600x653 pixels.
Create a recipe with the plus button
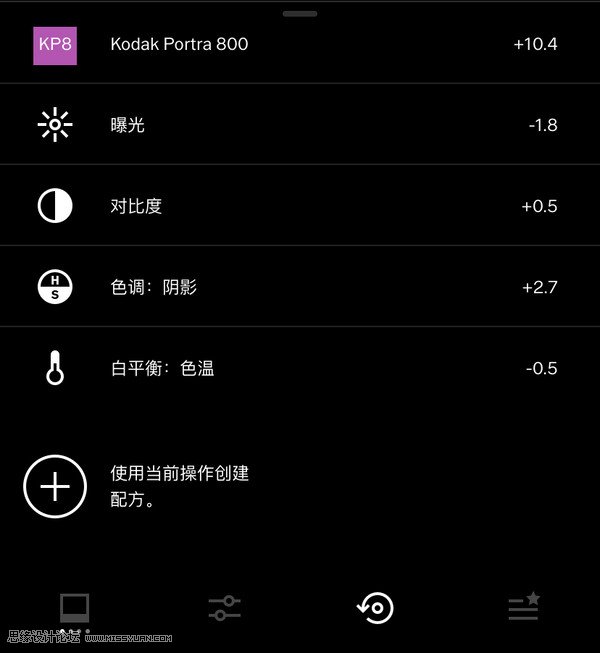pyautogui.click(x=55, y=486)
